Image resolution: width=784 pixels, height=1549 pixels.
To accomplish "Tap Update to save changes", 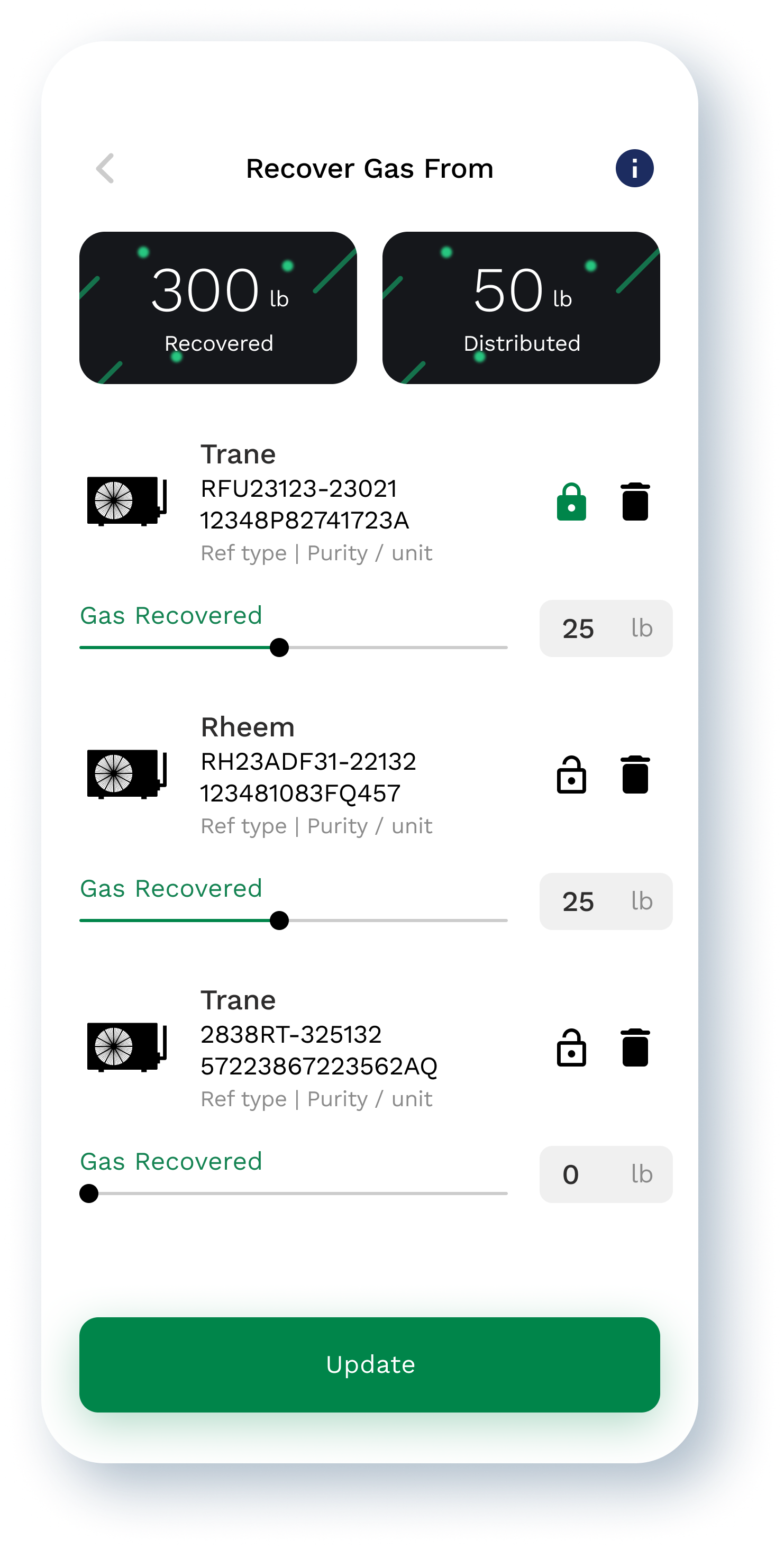I will 370,1365.
